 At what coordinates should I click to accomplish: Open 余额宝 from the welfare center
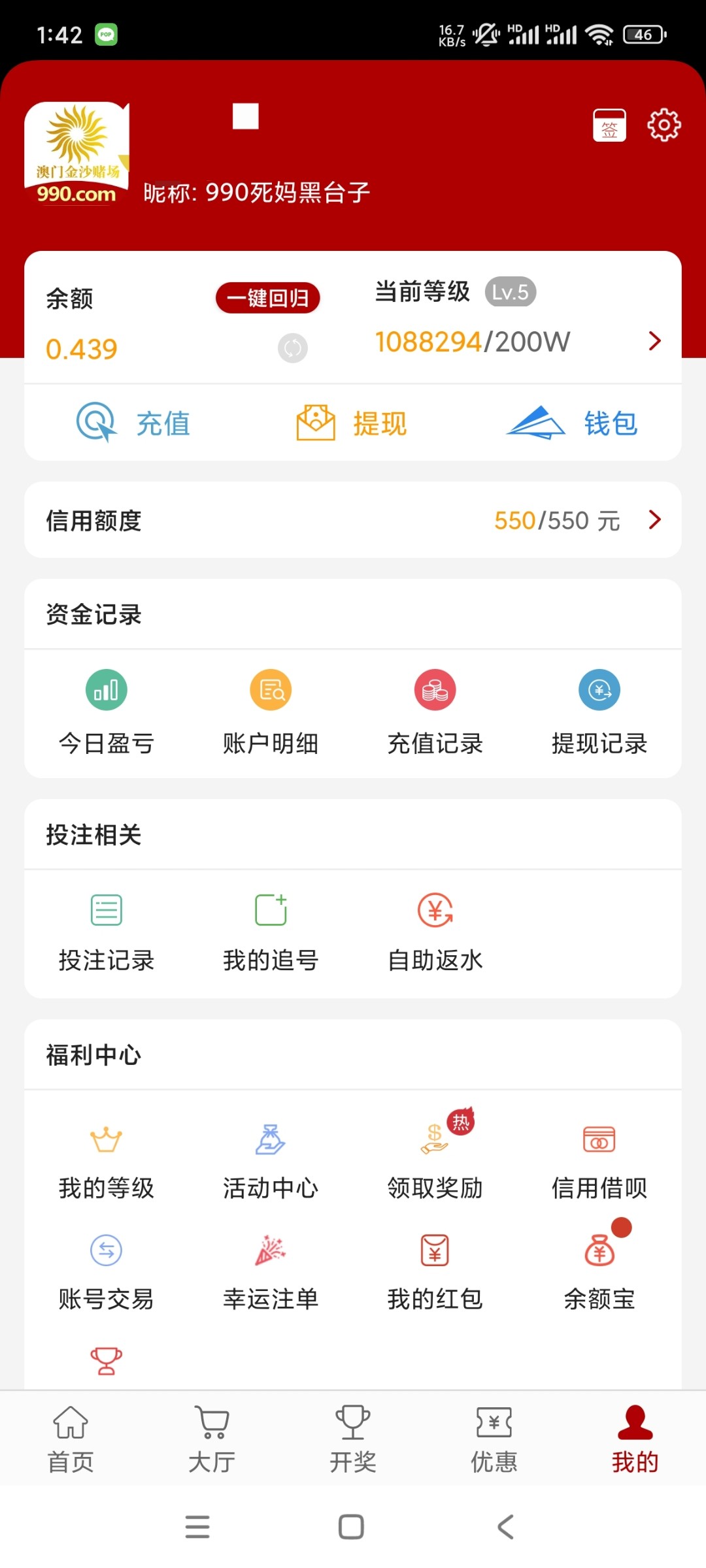(599, 1271)
